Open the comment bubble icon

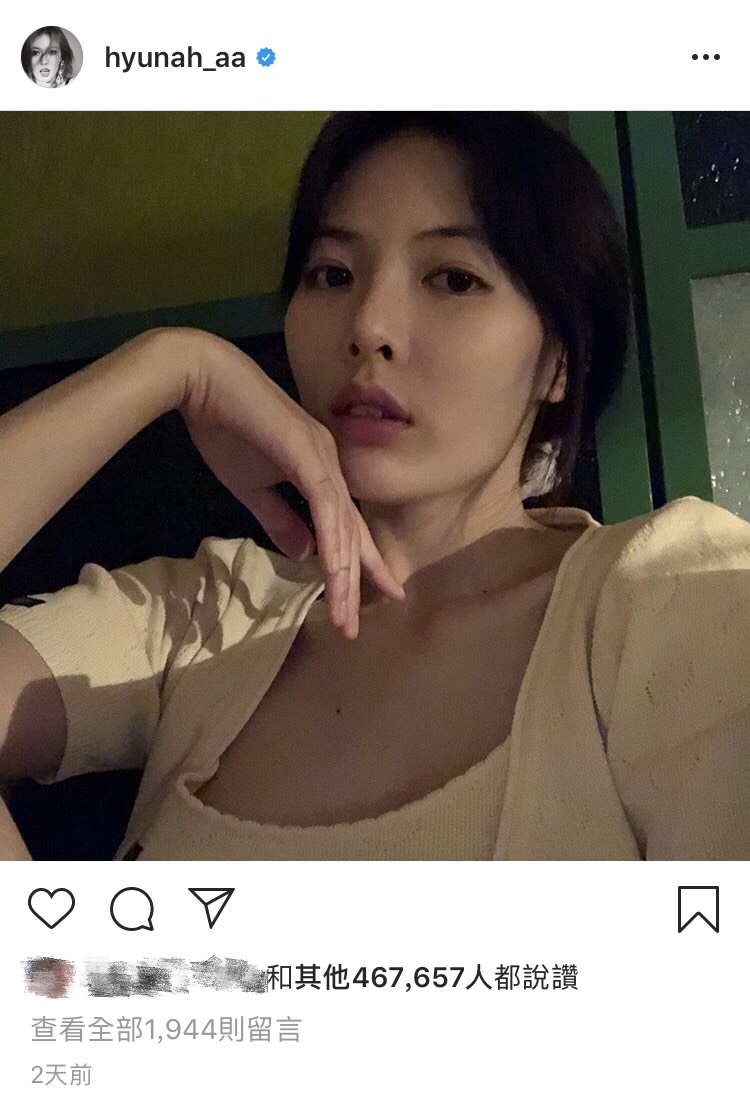[x=132, y=908]
